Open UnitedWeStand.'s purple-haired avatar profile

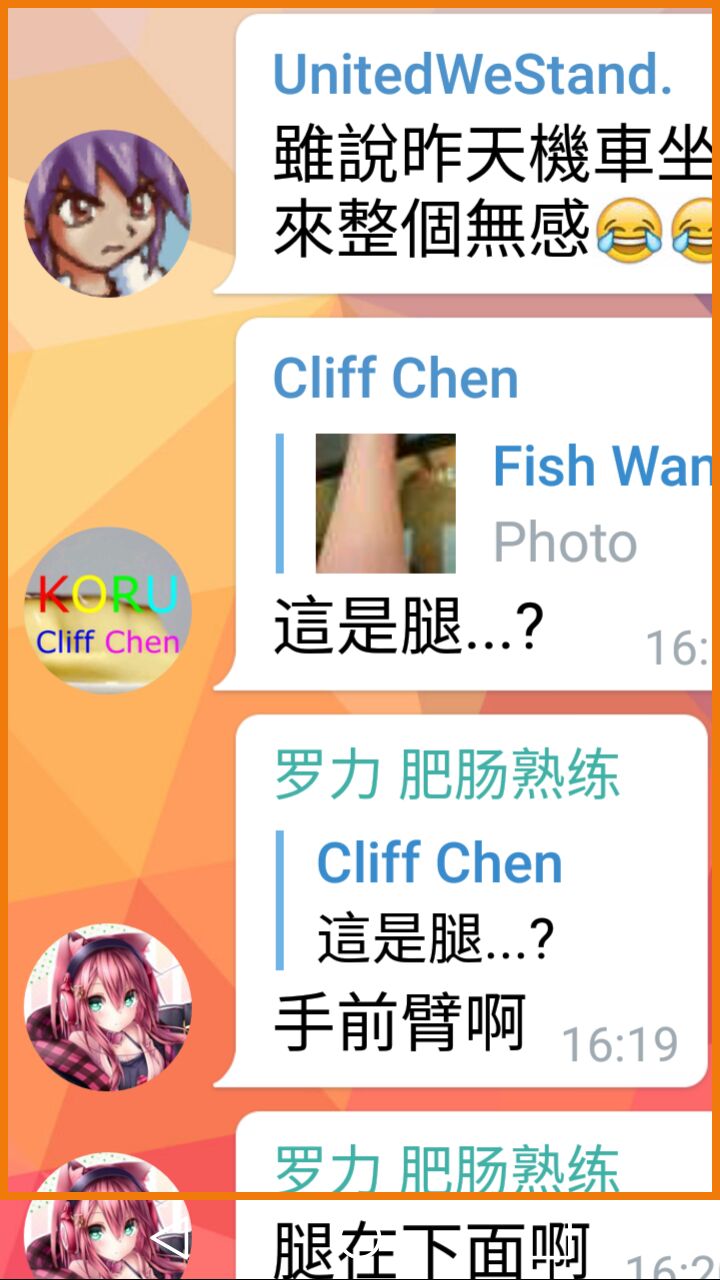tap(107, 213)
